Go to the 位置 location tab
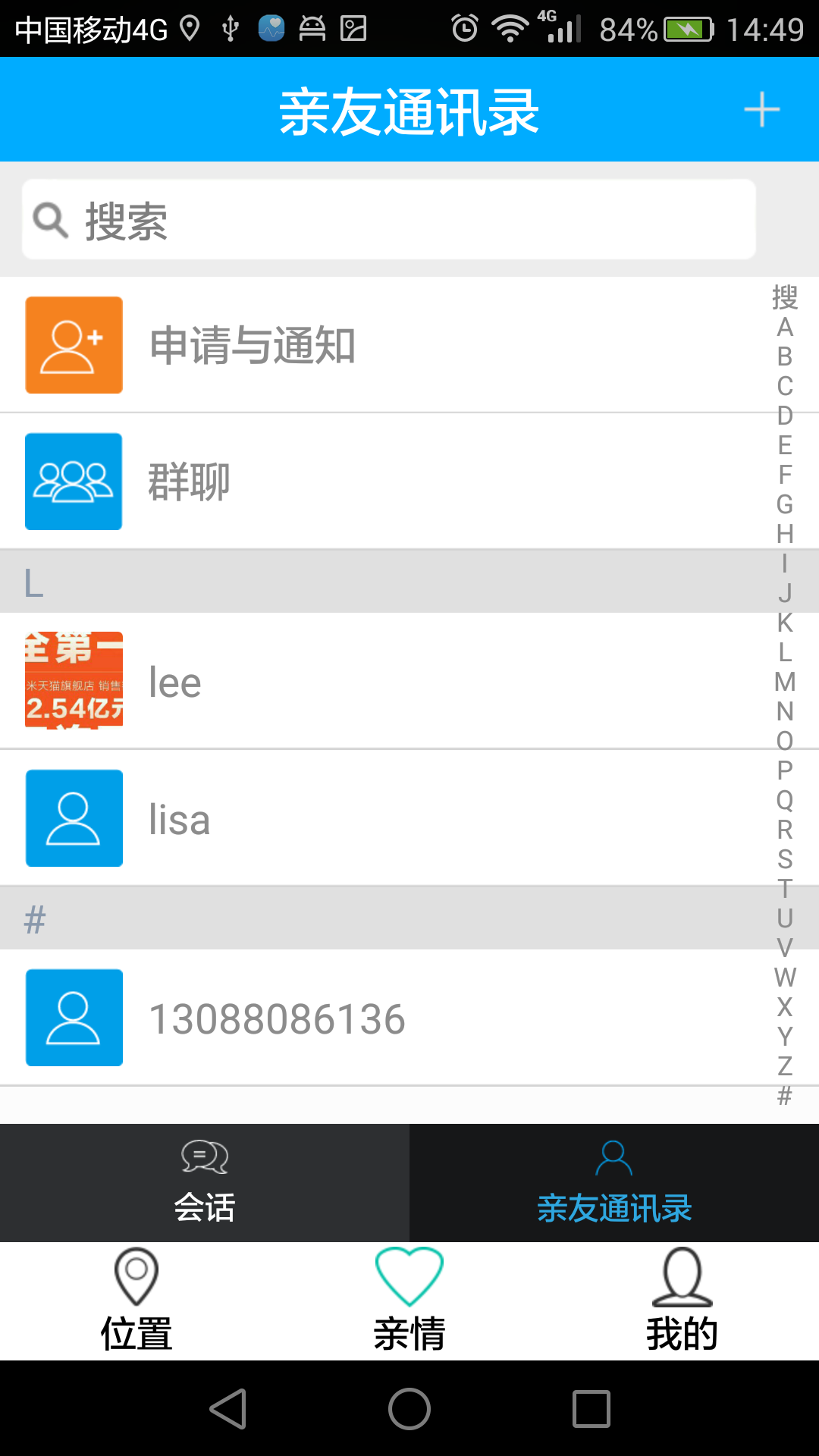Image resolution: width=819 pixels, height=1456 pixels. (136, 1301)
